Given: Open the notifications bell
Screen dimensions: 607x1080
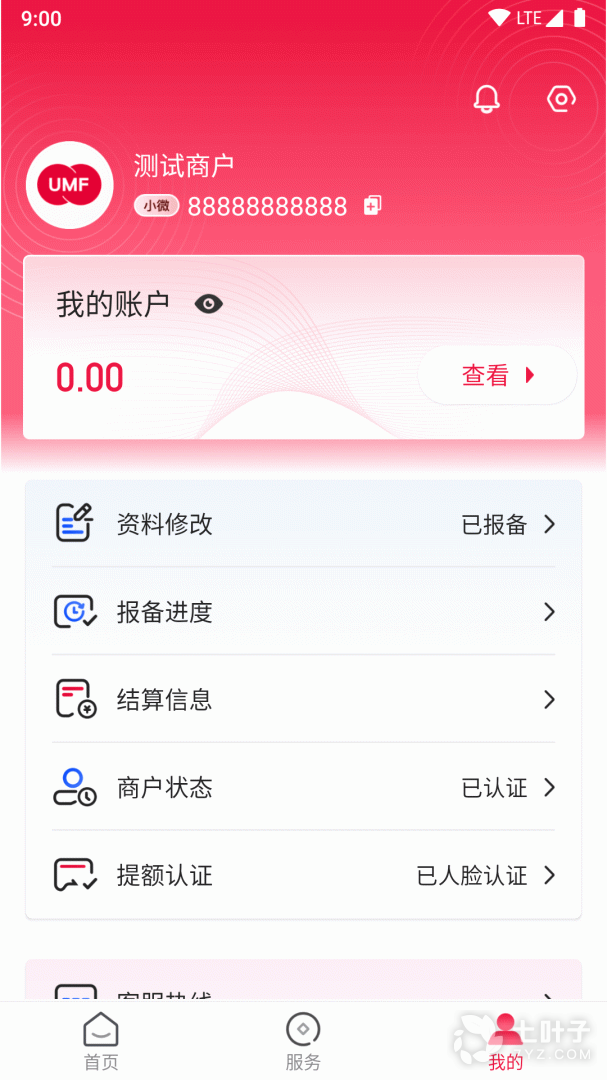Looking at the screenshot, I should click(x=486, y=99).
